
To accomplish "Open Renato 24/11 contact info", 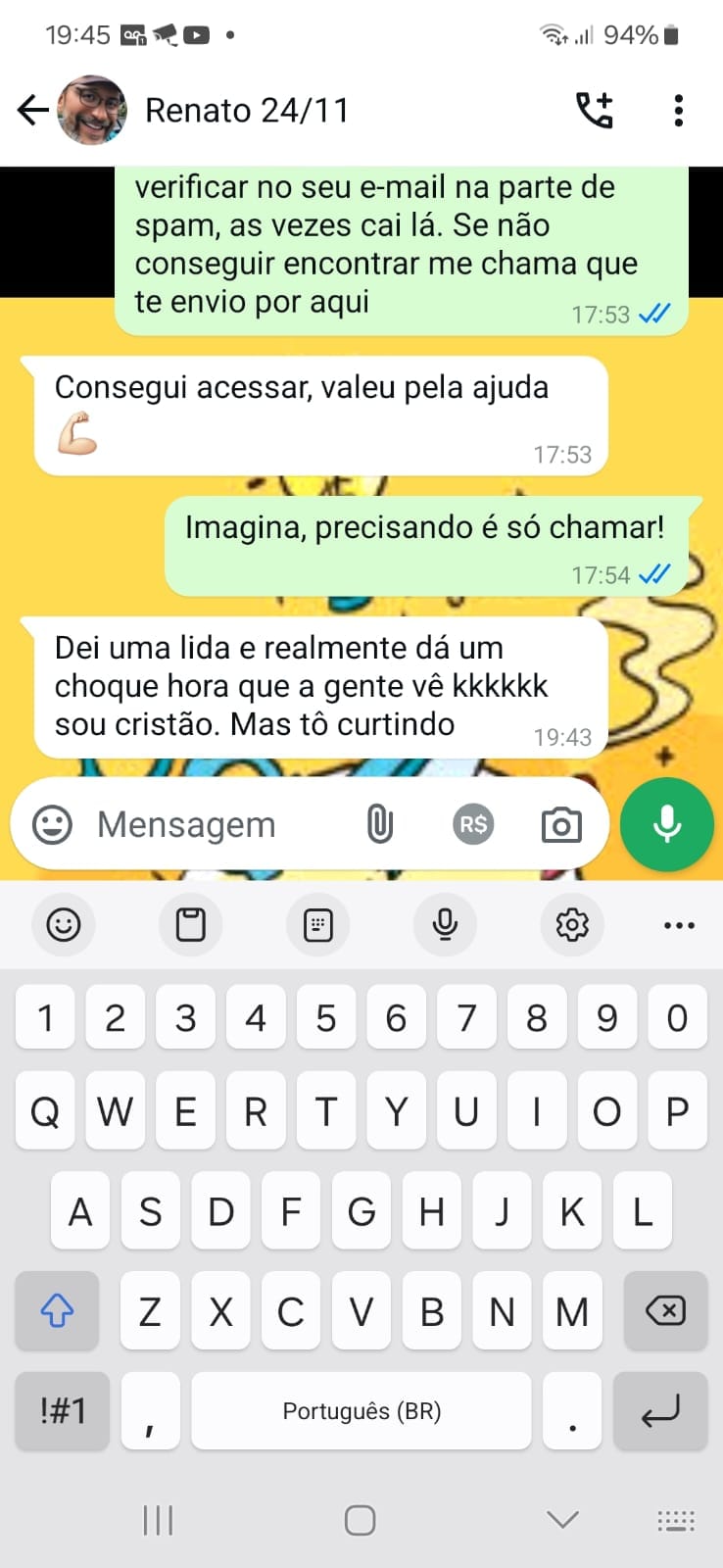I will click(247, 110).
